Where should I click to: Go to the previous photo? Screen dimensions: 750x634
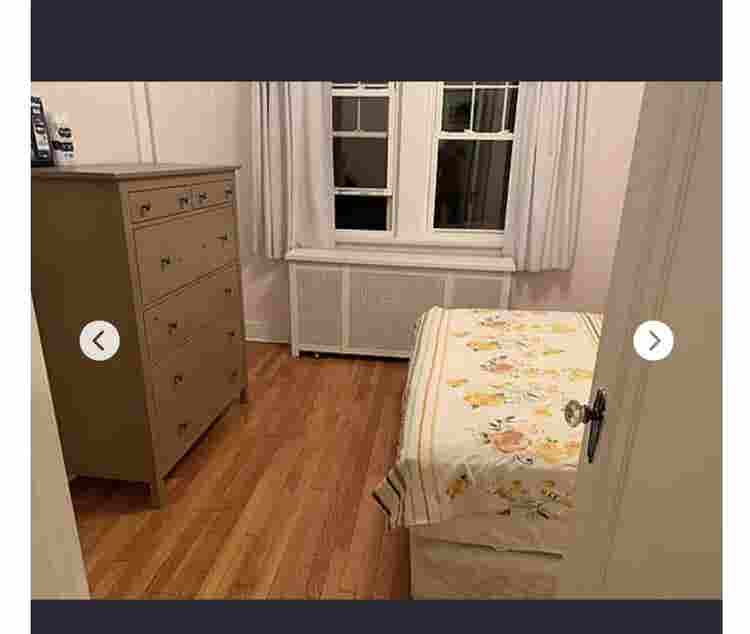[x=99, y=341]
